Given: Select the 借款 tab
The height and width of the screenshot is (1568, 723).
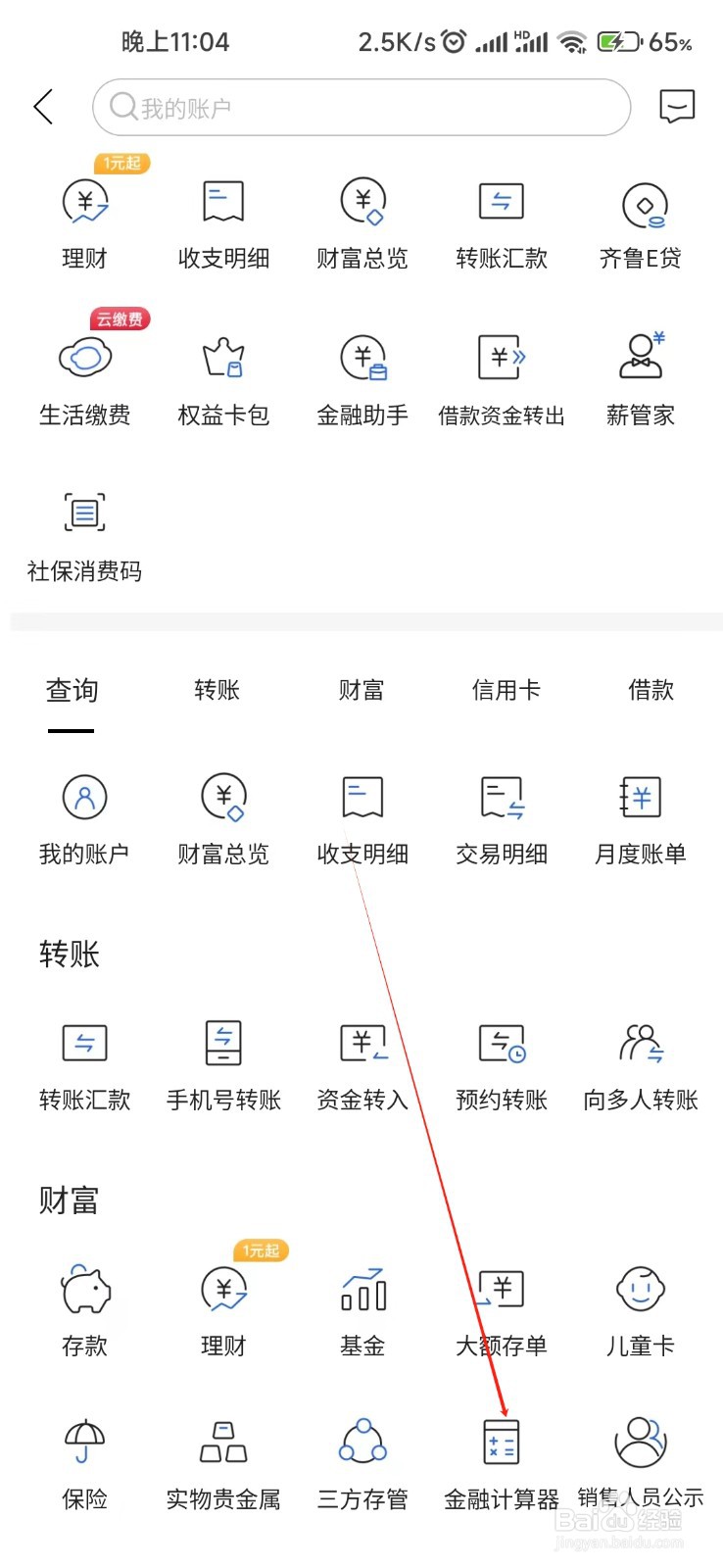Looking at the screenshot, I should coord(651,691).
